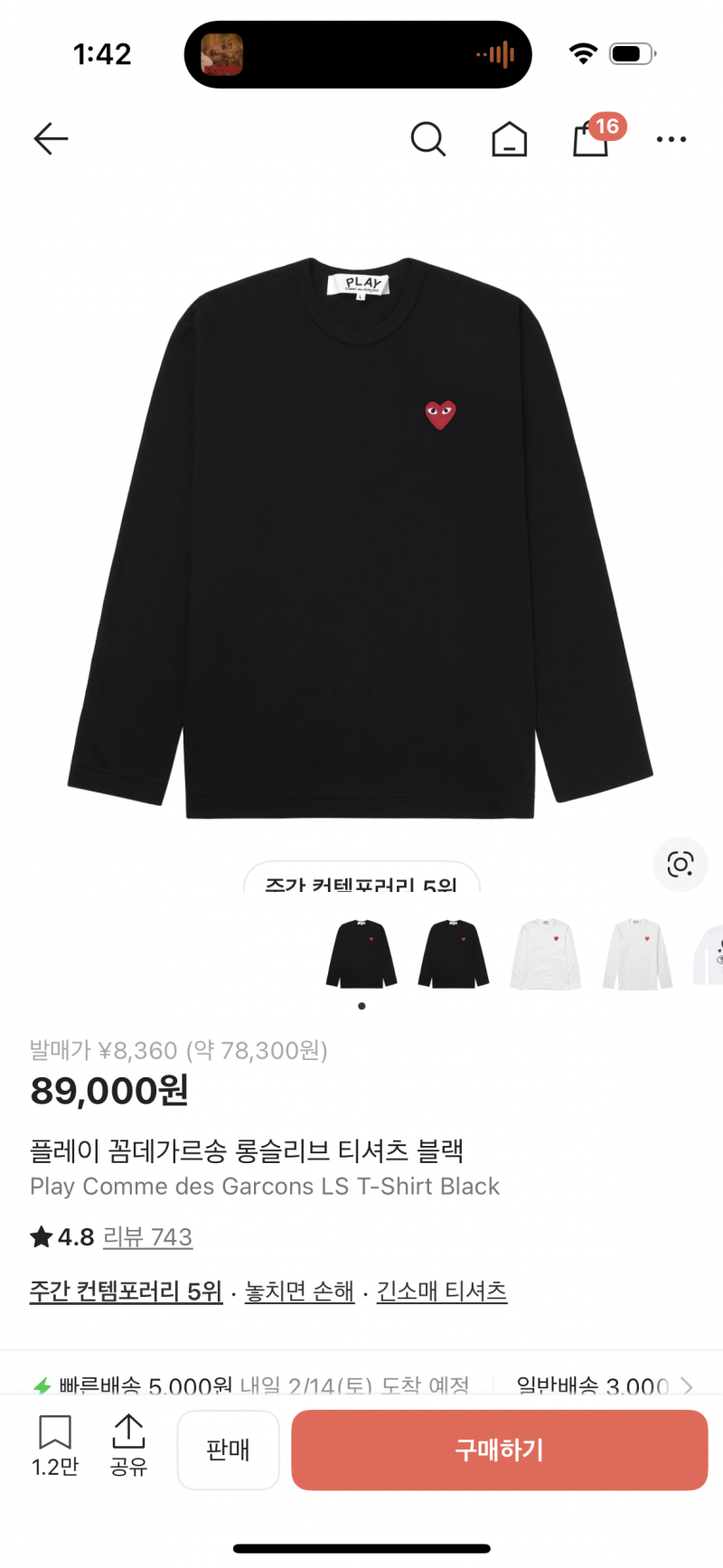Share this product via 공유
The width and height of the screenshot is (723, 1568).
click(128, 1448)
